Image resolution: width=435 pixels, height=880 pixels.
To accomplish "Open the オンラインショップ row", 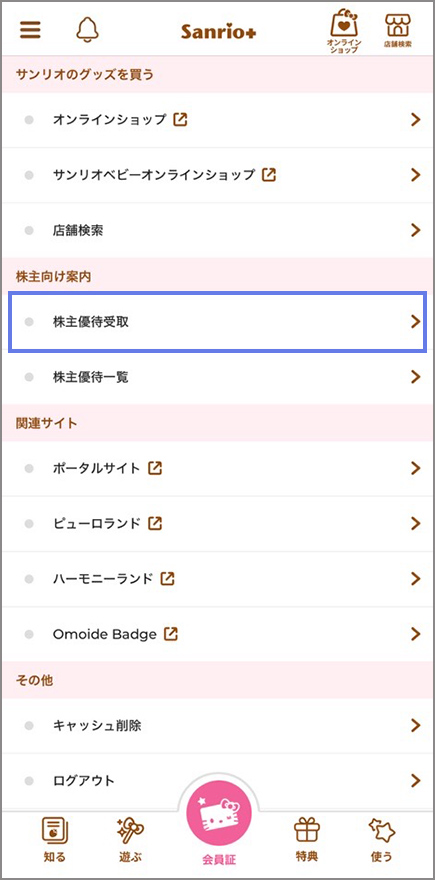I will (x=217, y=120).
